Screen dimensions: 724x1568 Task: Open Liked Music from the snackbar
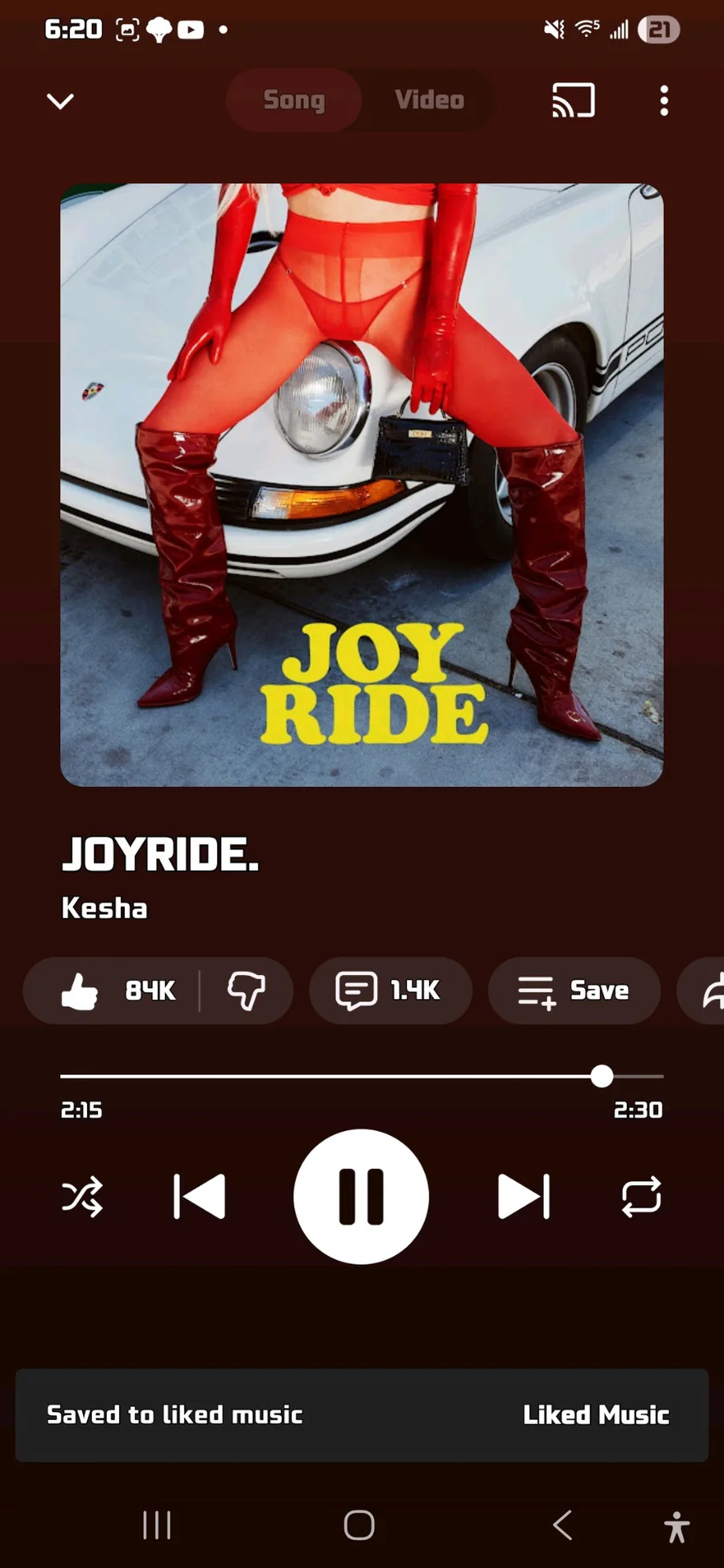595,1415
